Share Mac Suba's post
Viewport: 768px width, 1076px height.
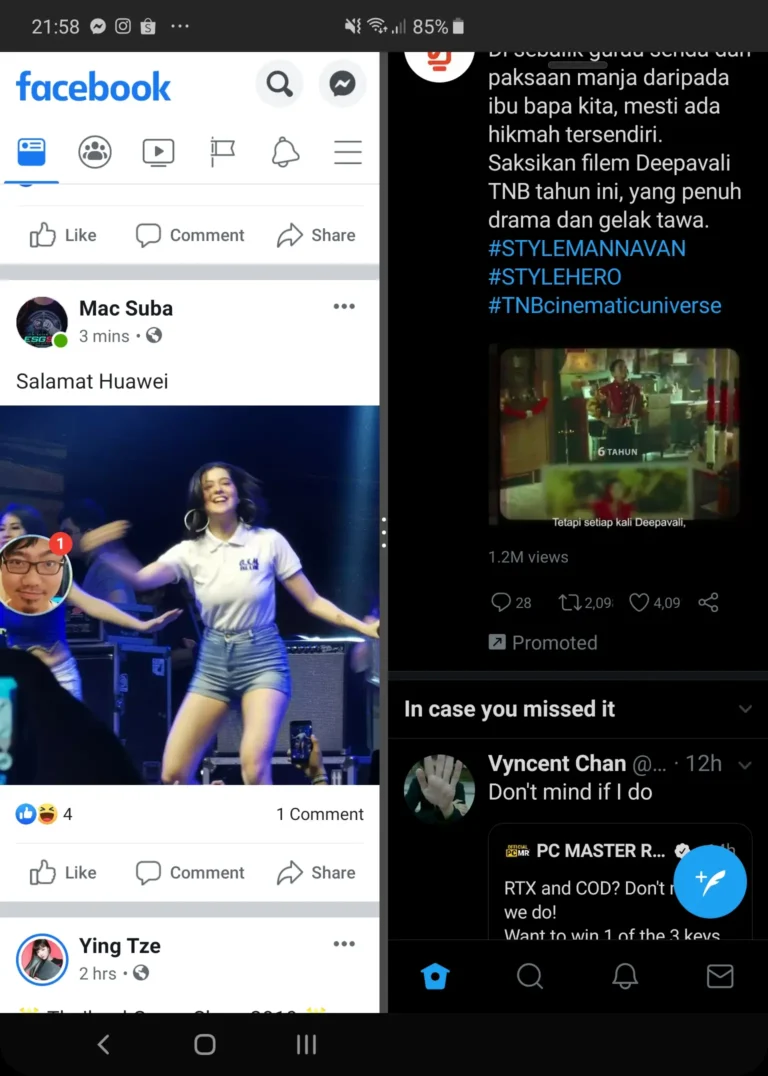[316, 872]
